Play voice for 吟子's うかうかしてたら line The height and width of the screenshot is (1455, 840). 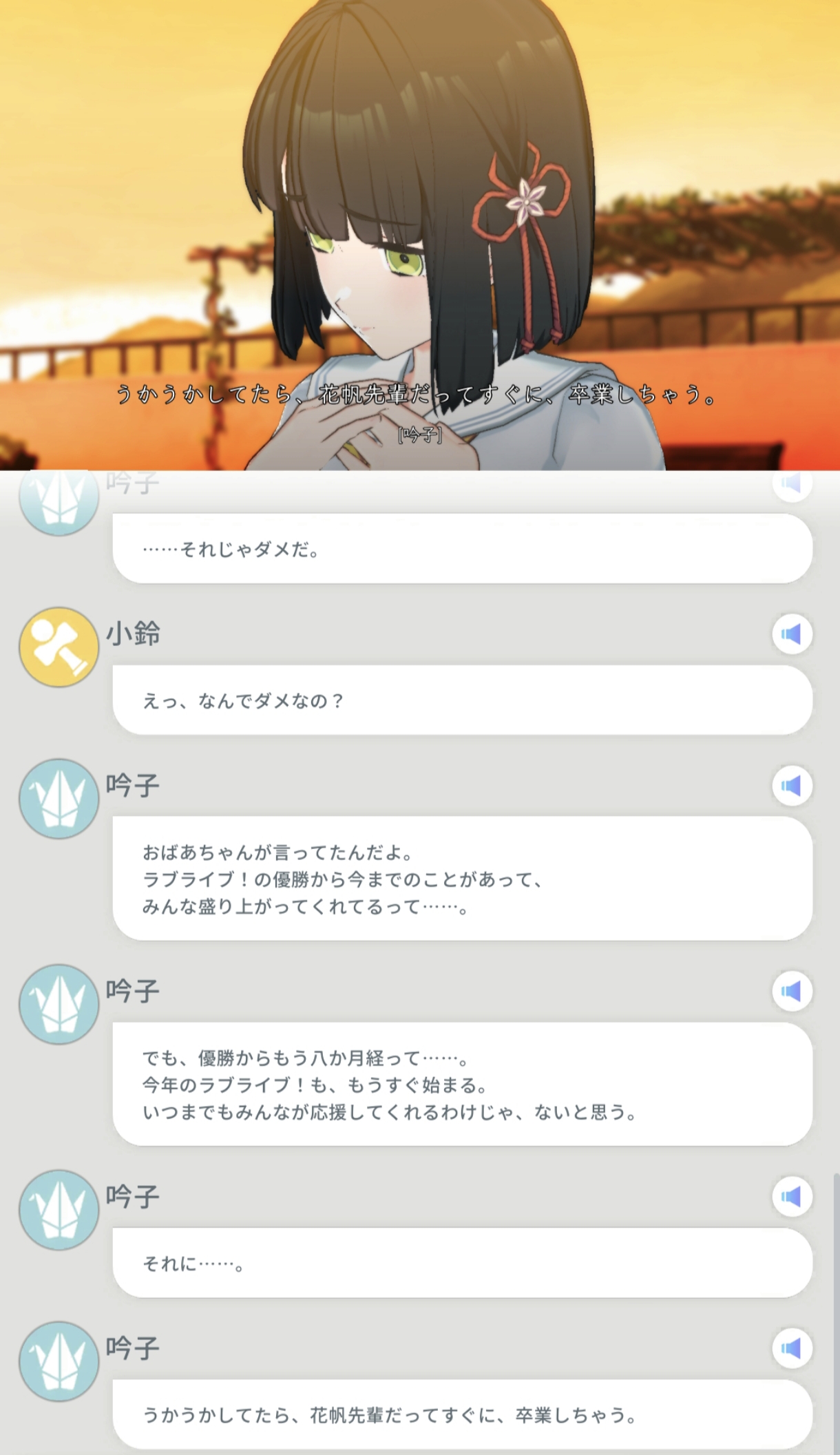792,1348
